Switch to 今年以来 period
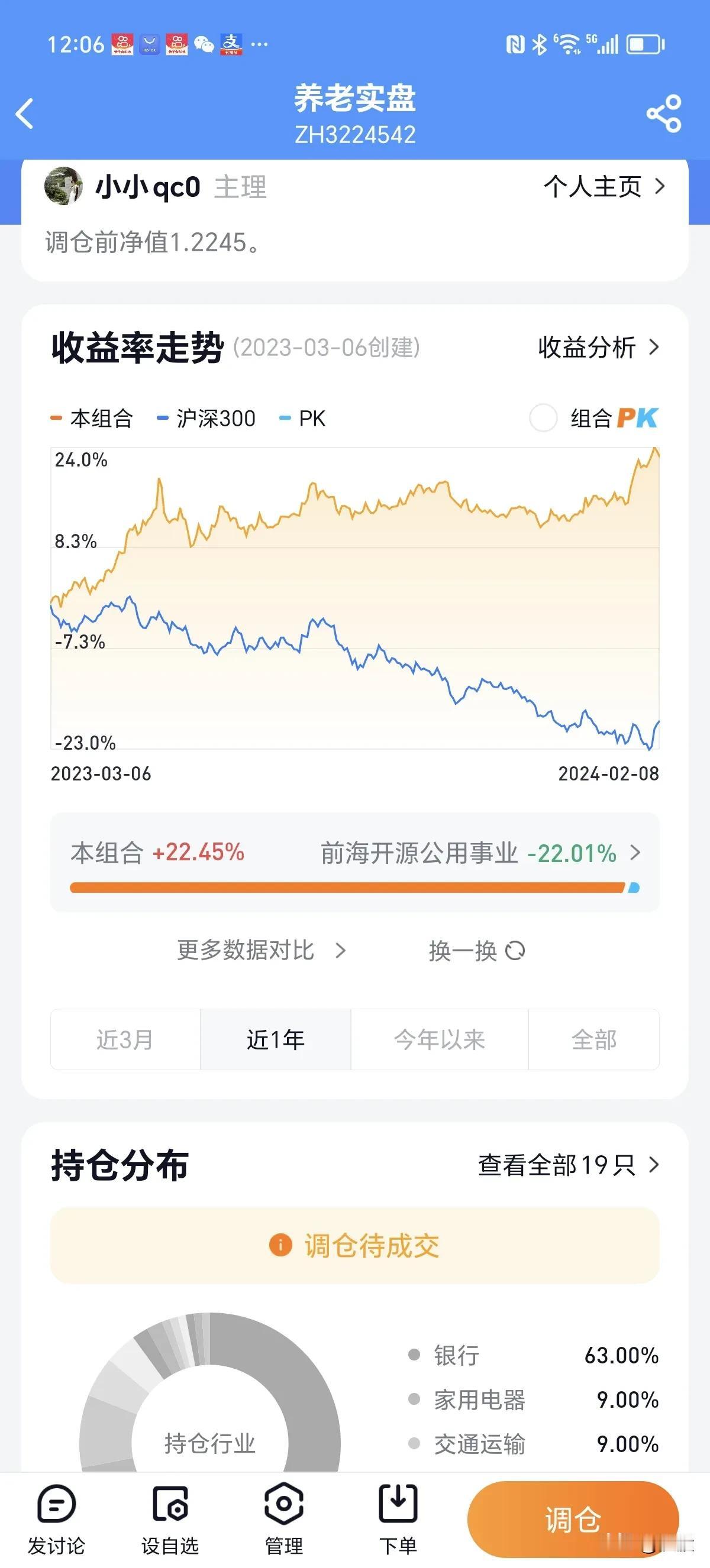Screen dimensions: 710x1568 [x=439, y=1039]
